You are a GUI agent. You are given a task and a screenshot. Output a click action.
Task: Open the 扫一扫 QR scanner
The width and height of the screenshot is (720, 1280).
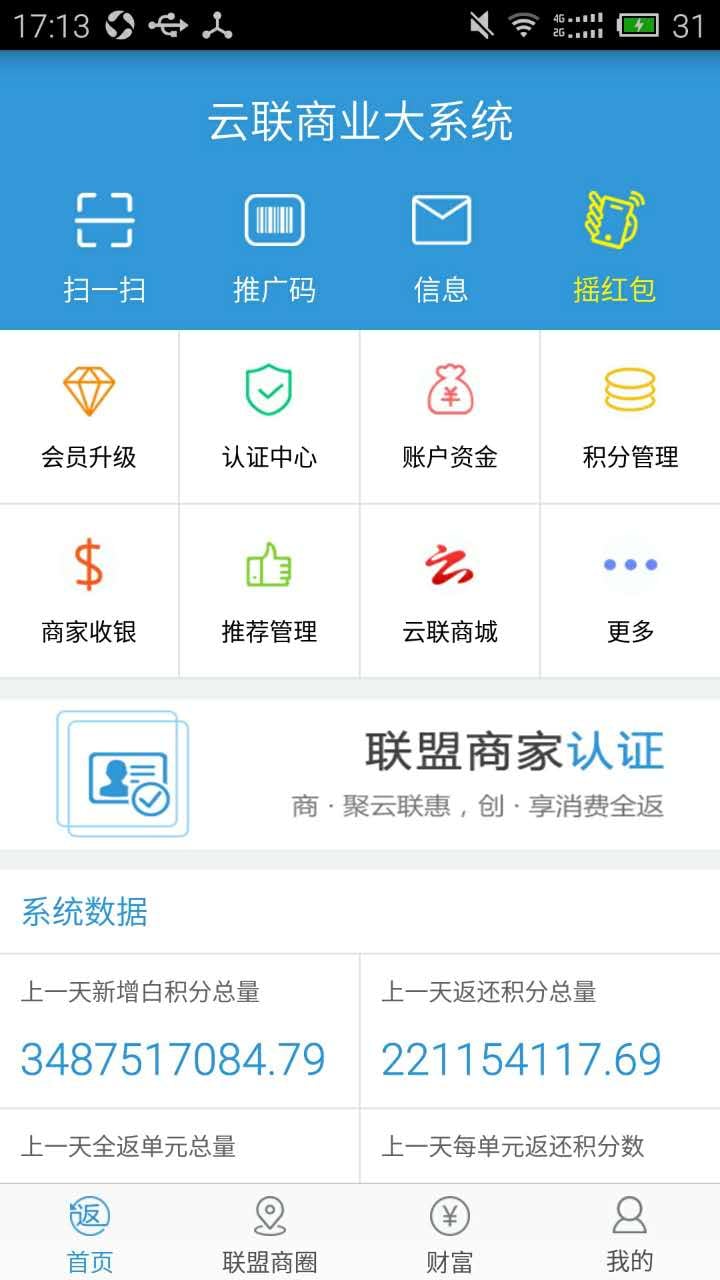click(x=101, y=240)
